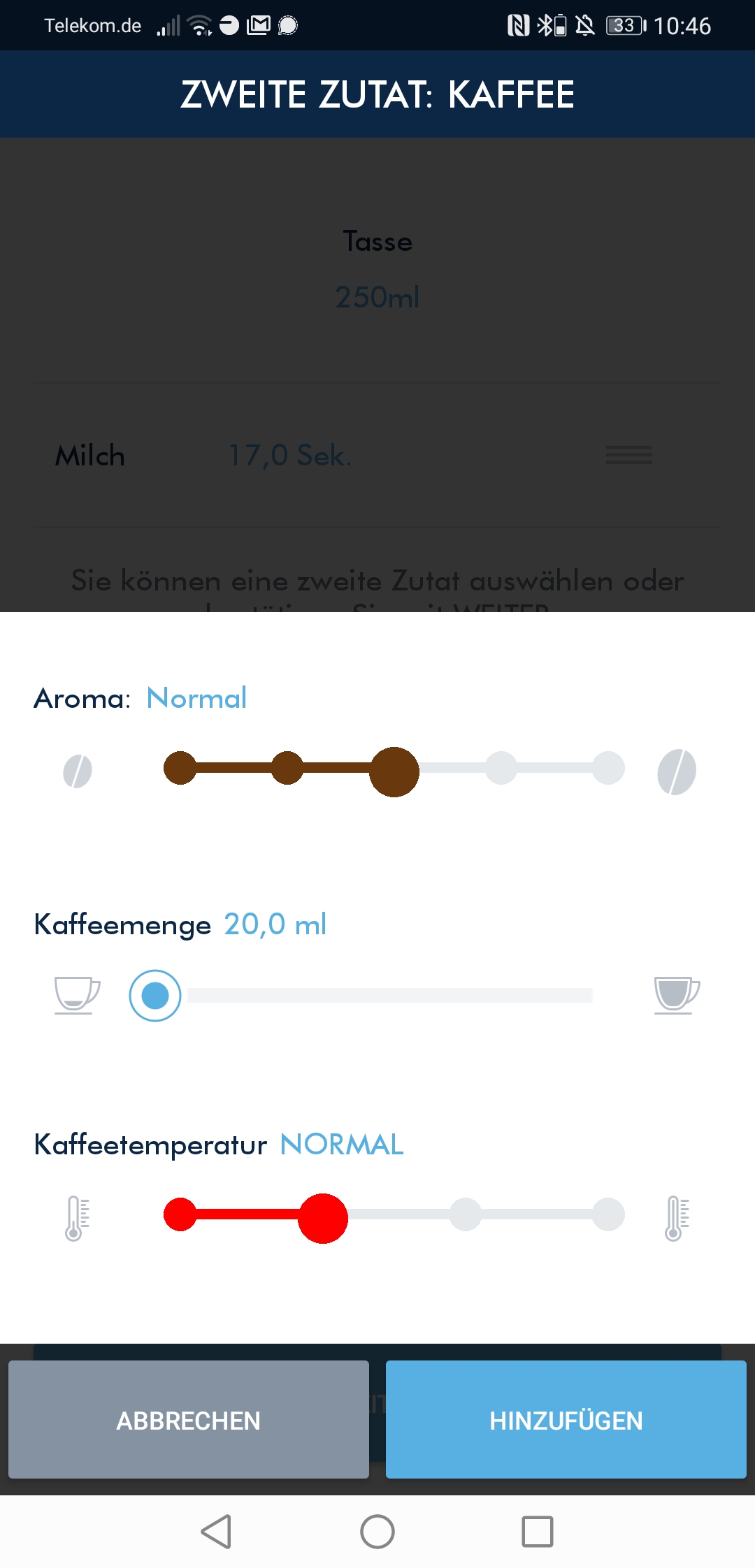Viewport: 755px width, 1568px height.
Task: Tap the Kaffeemenge slider track
Action: pyautogui.click(x=389, y=995)
